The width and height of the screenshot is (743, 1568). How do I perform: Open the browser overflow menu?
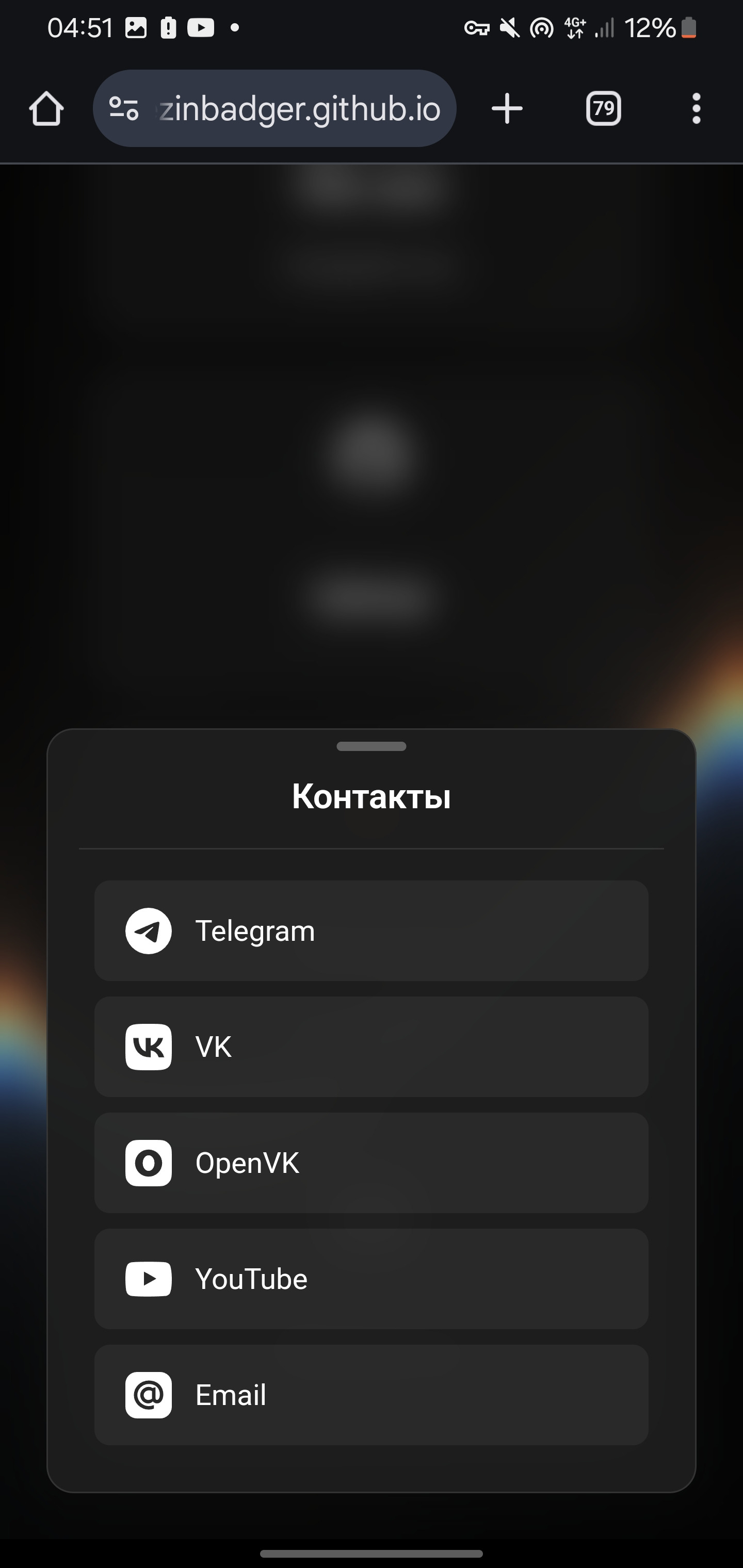696,109
